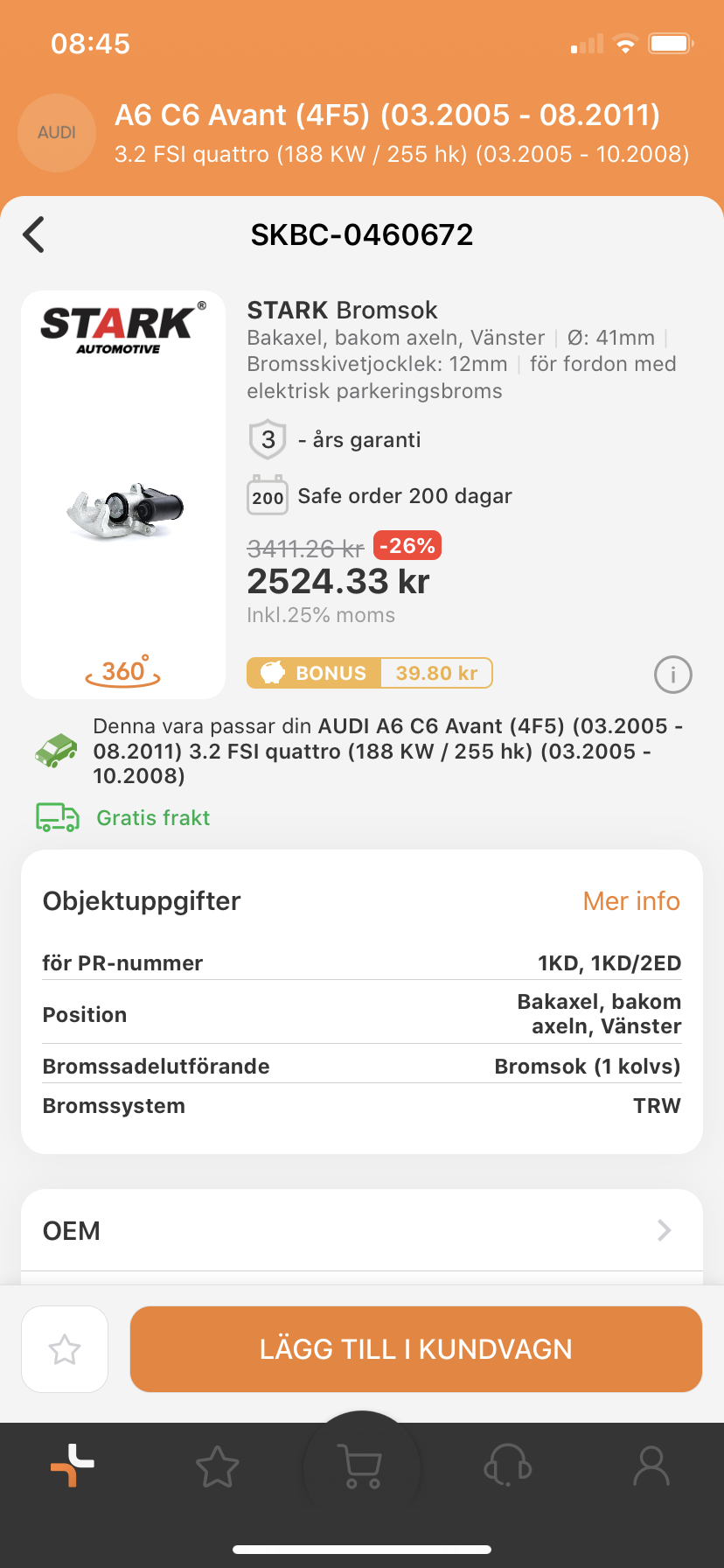Open the customer support tab
The image size is (724, 1568).
coord(507,1466)
